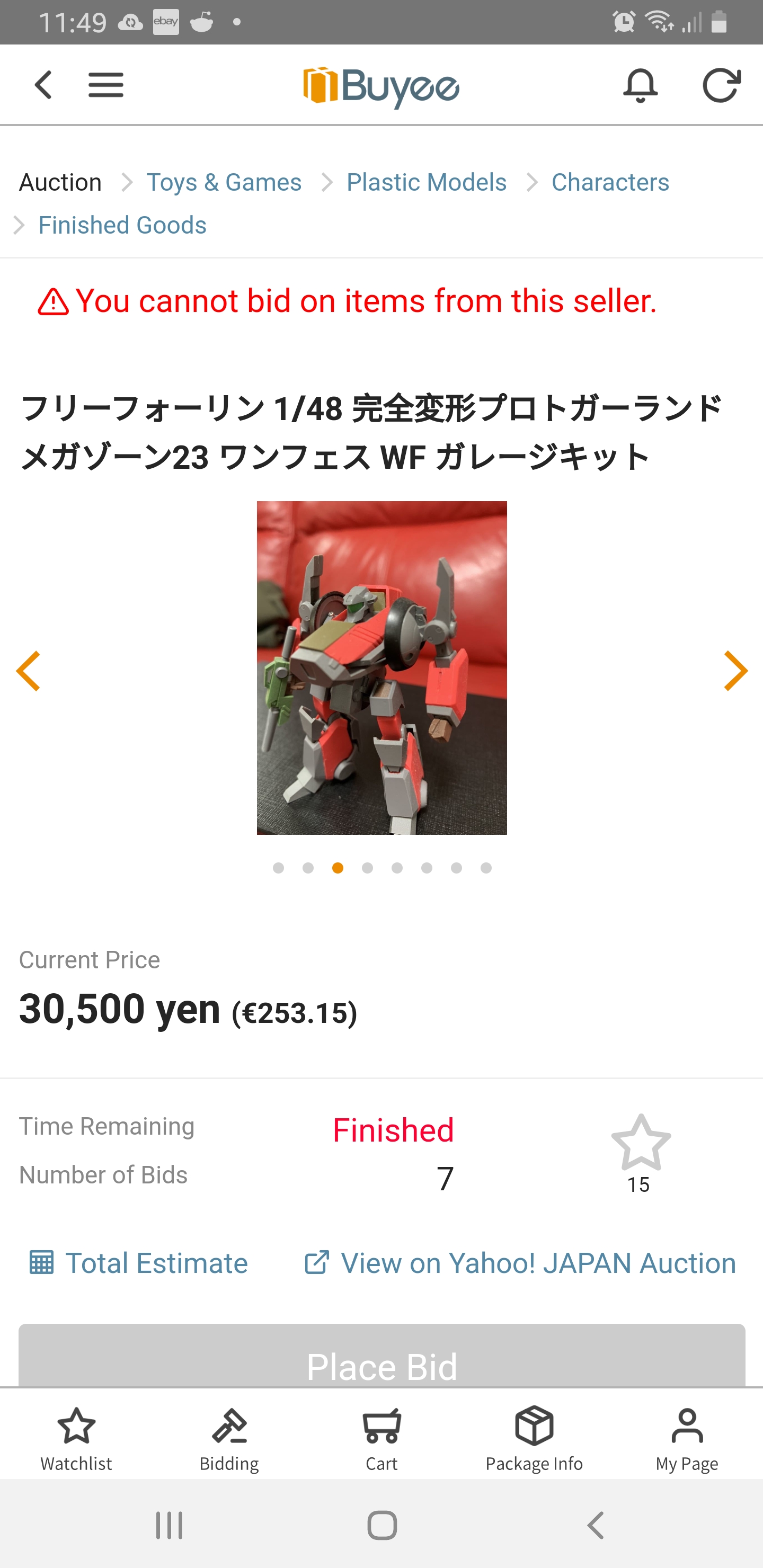The width and height of the screenshot is (763, 1568).
Task: Open Characters breadcrumb
Action: pyautogui.click(x=610, y=182)
